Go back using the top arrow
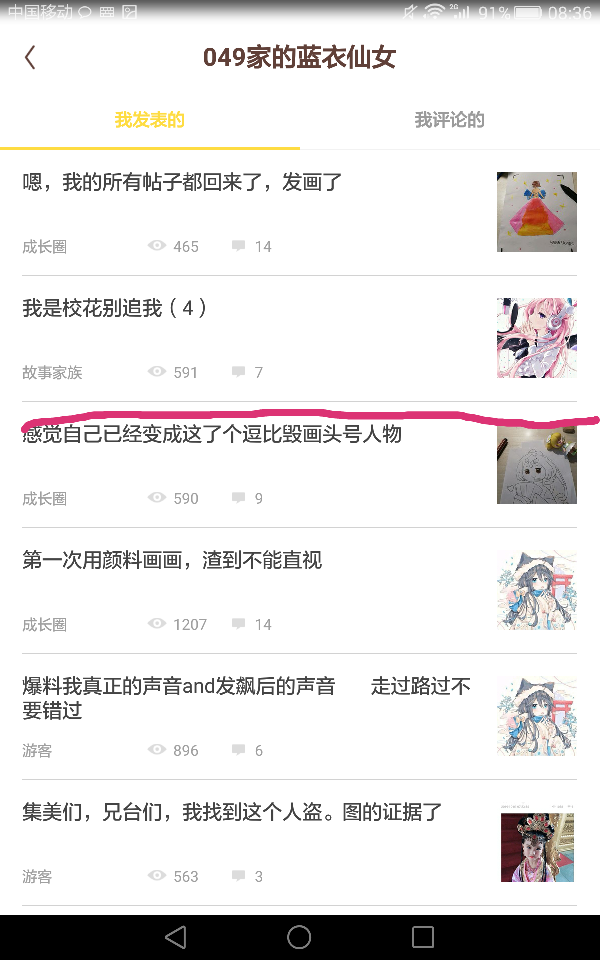Viewport: 600px width, 960px height. [x=31, y=57]
